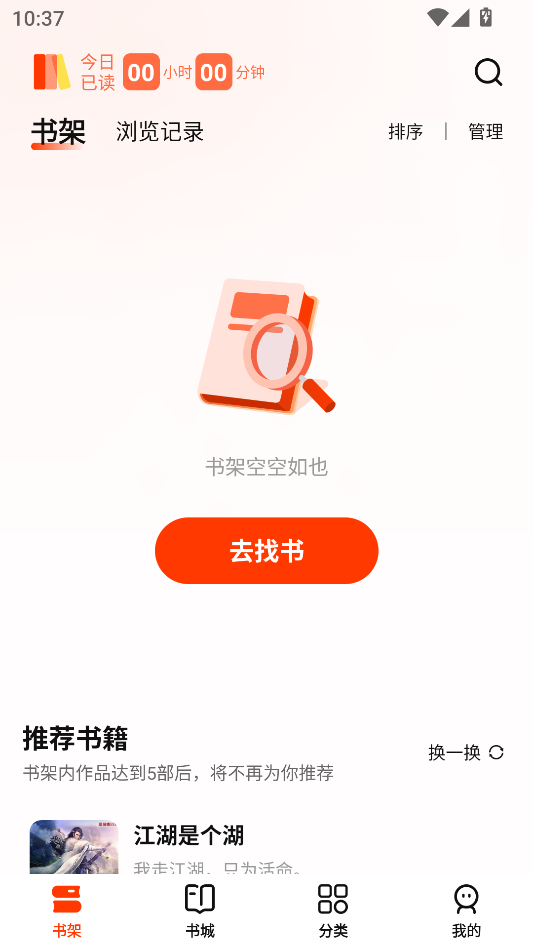Image resolution: width=533 pixels, height=947 pixels.
Task: Refresh recommendations with 换一换
Action: [465, 753]
